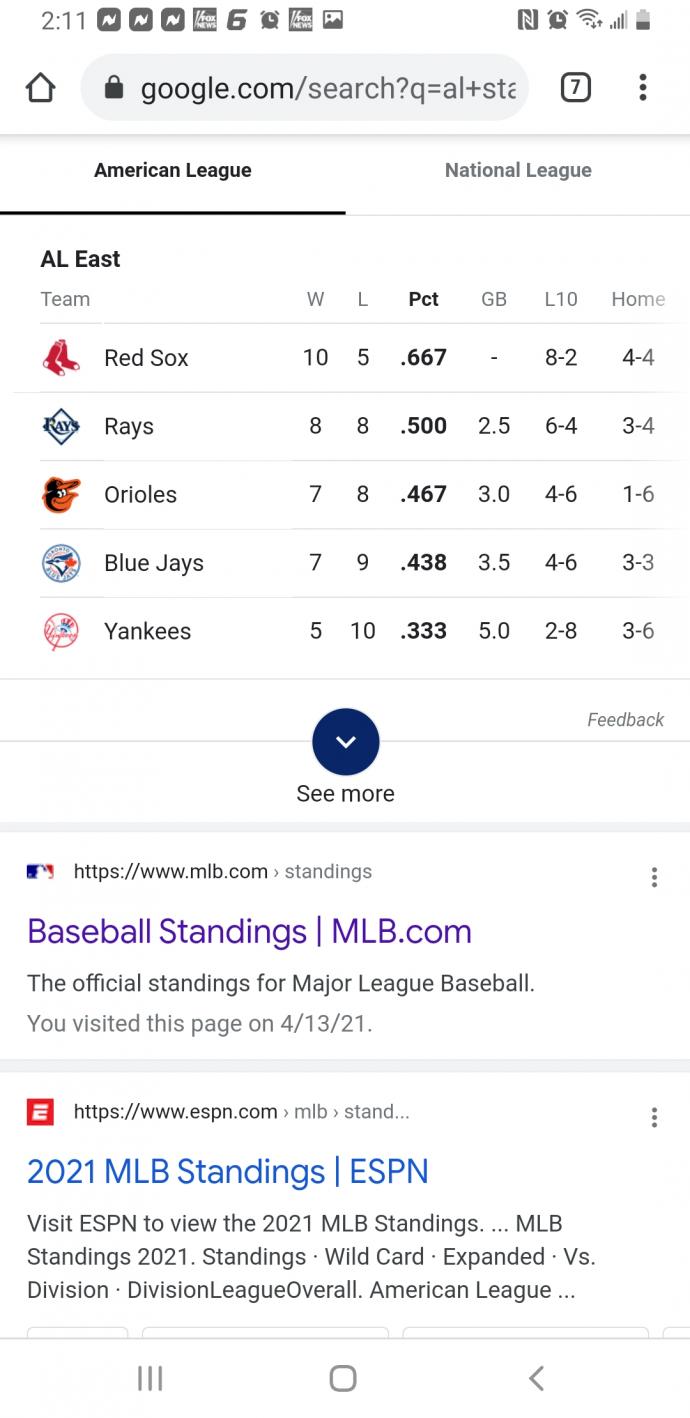Open the Chrome overflow menu
The height and width of the screenshot is (1418, 690).
(643, 89)
